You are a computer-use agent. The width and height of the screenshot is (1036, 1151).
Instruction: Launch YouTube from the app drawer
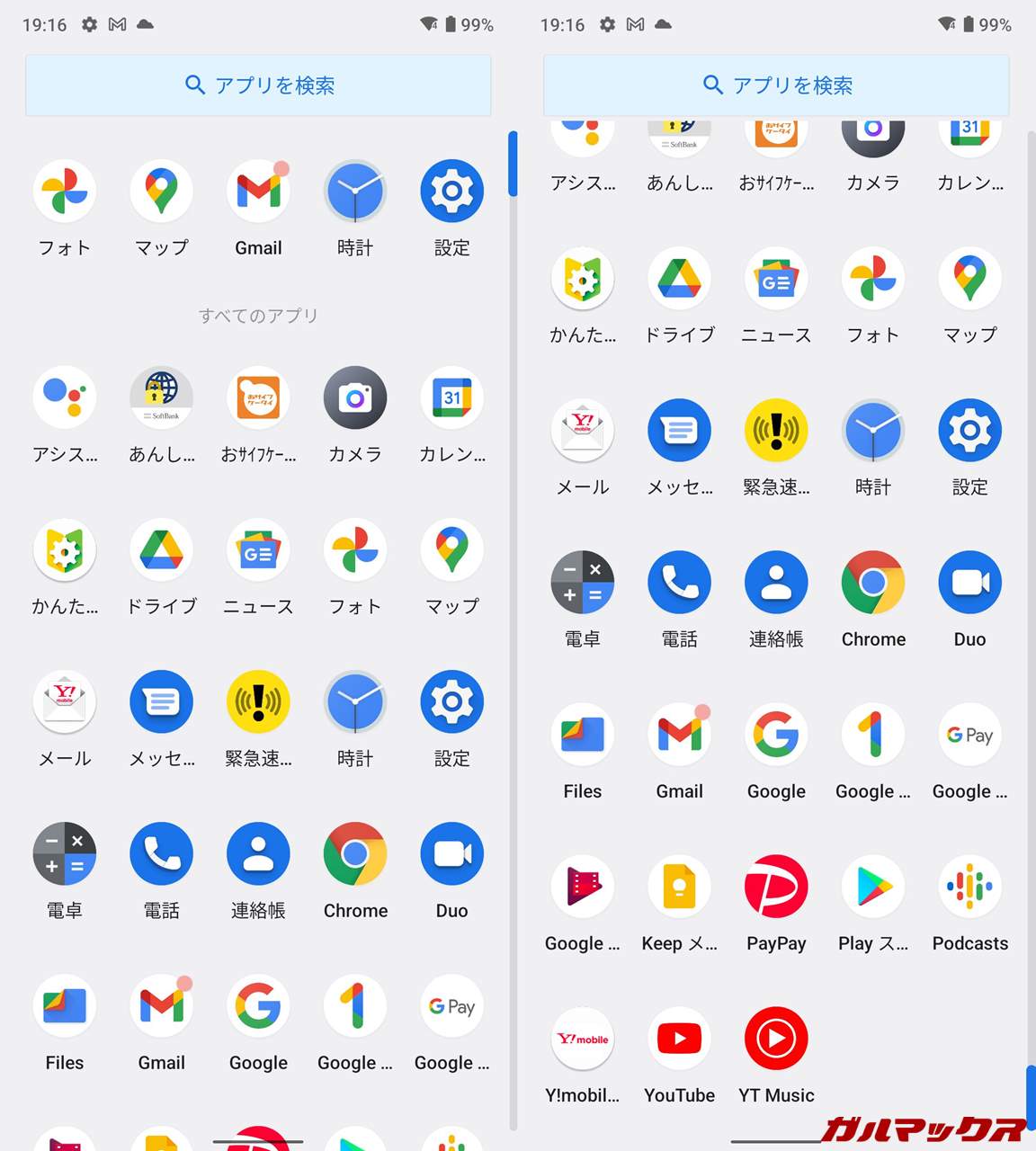(x=679, y=1039)
